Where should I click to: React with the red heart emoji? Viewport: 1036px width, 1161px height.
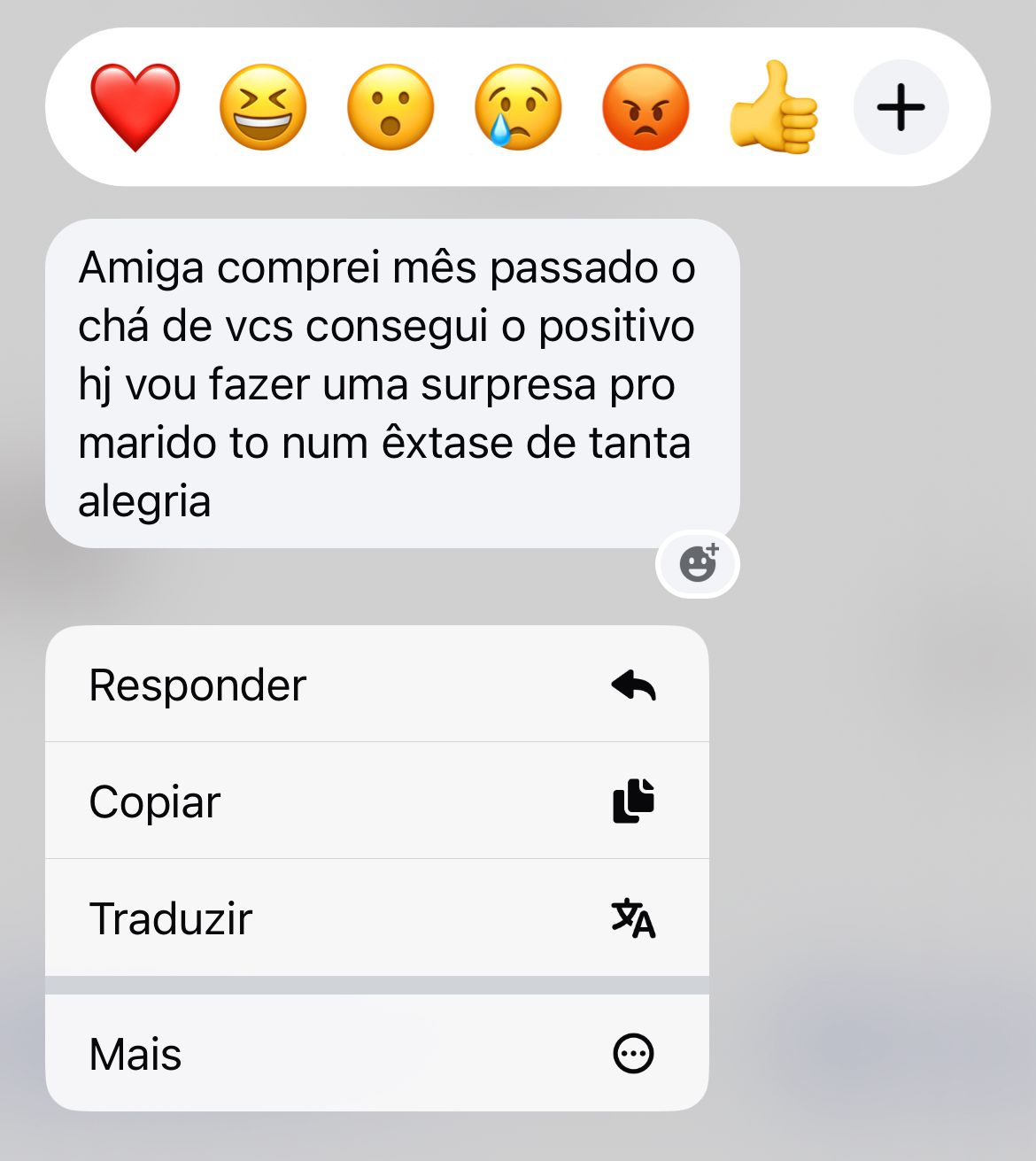(x=135, y=107)
